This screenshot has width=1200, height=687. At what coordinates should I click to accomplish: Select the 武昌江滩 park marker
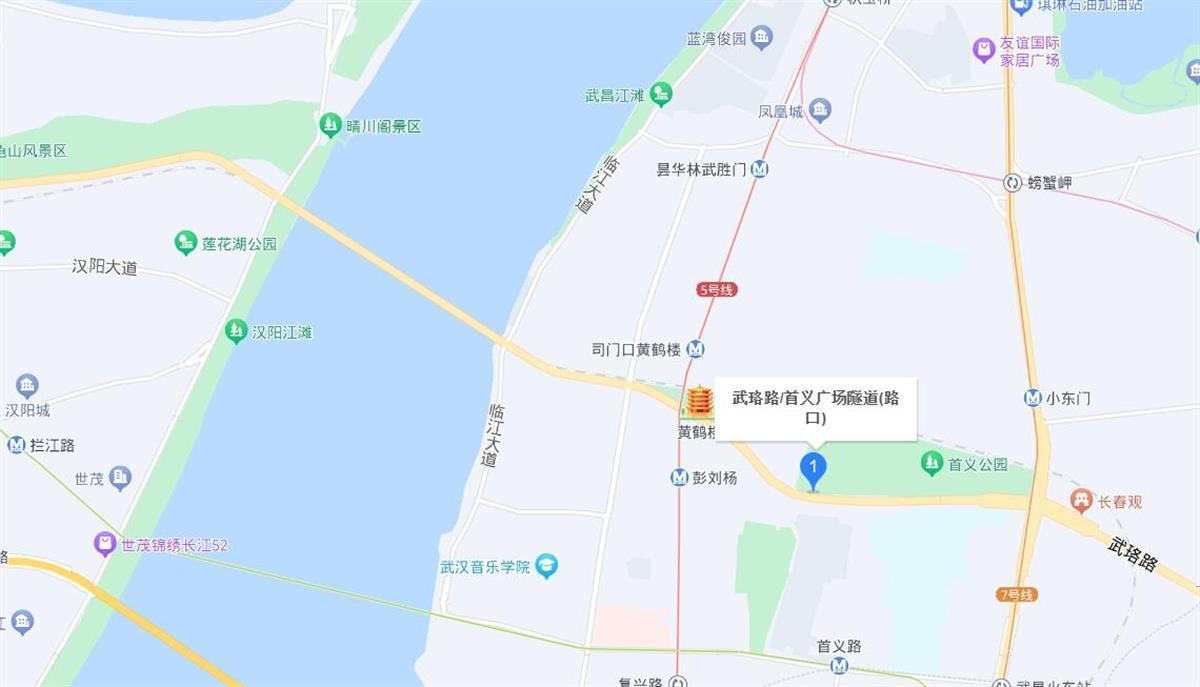[660, 95]
